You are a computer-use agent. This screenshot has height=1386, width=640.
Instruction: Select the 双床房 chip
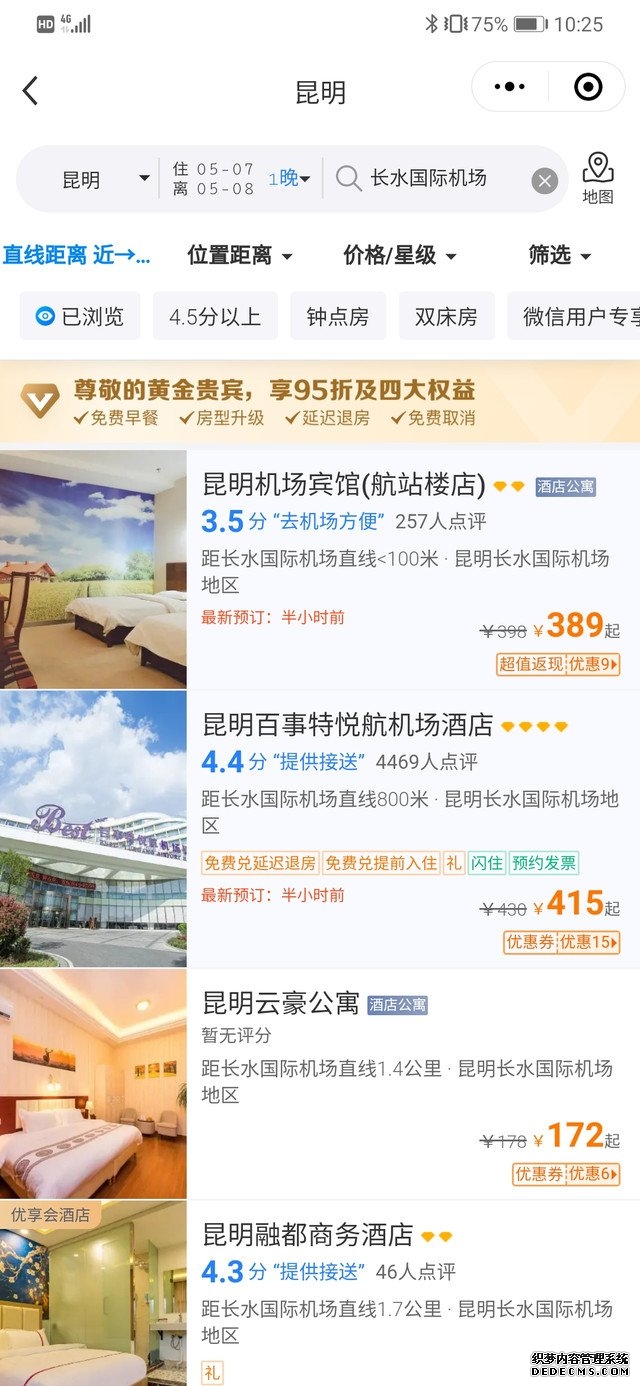(x=446, y=317)
